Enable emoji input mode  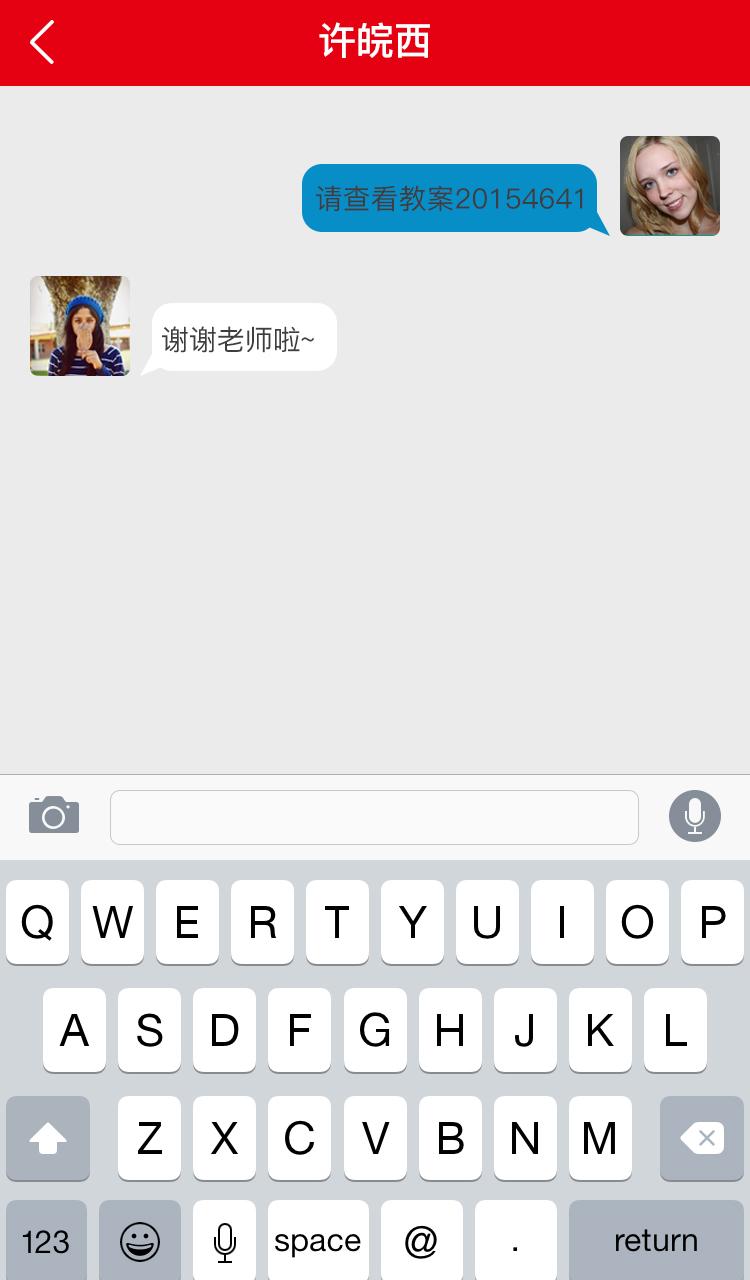point(139,1240)
